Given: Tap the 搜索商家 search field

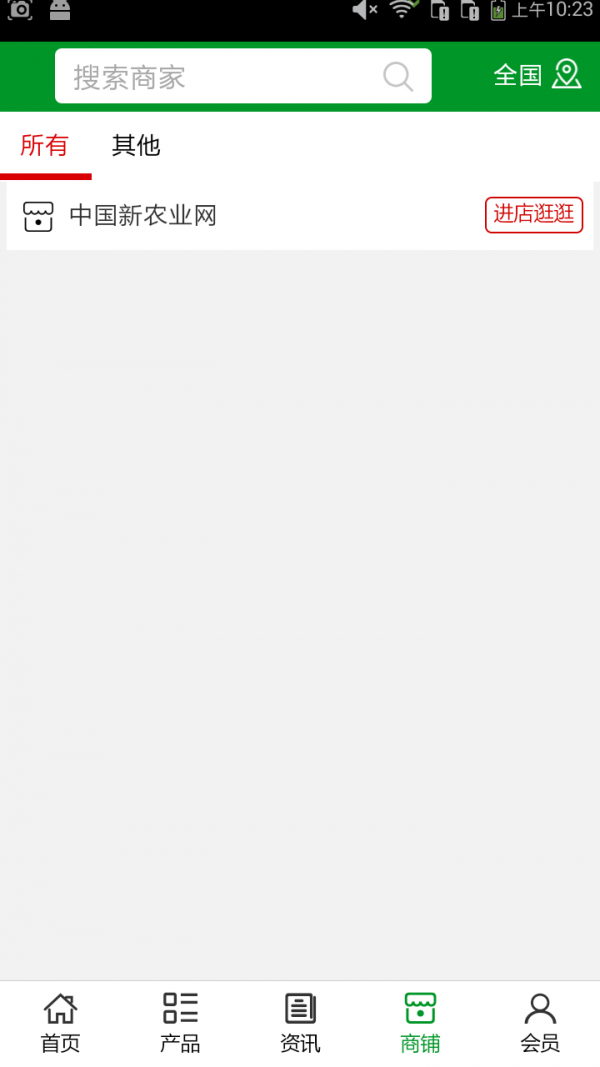Looking at the screenshot, I should pyautogui.click(x=220, y=77).
